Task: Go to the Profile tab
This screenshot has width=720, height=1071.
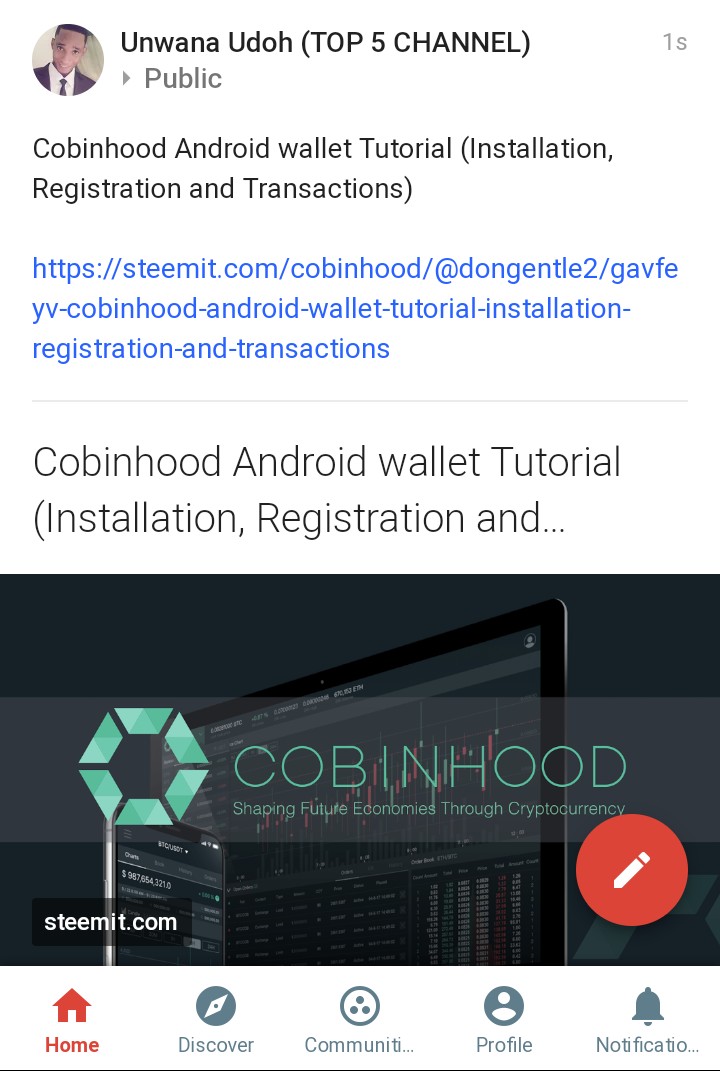Action: point(504,1020)
